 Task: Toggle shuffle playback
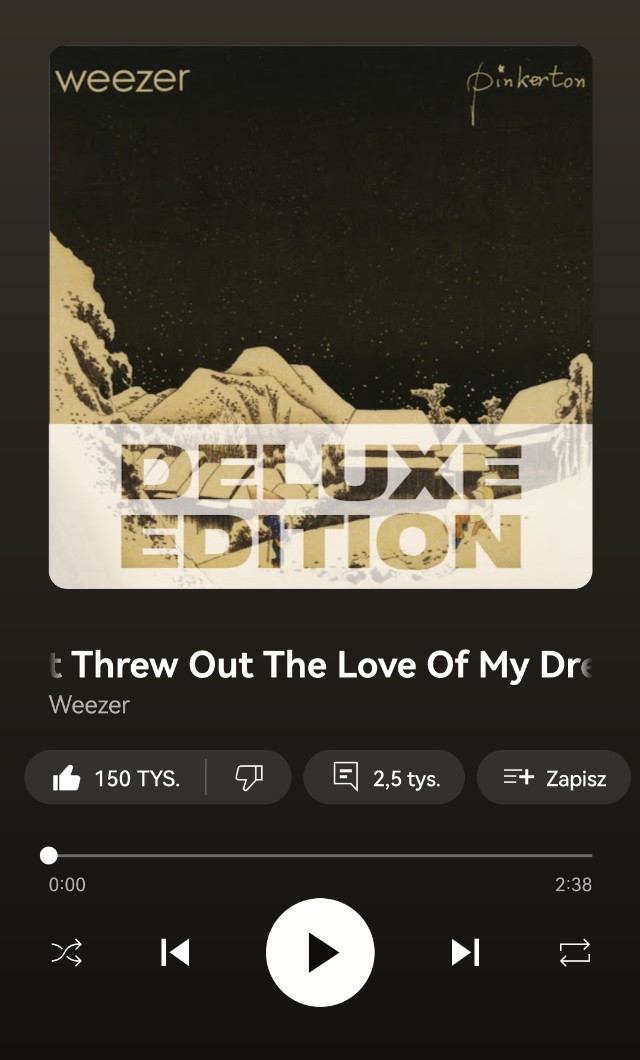pyautogui.click(x=67, y=953)
